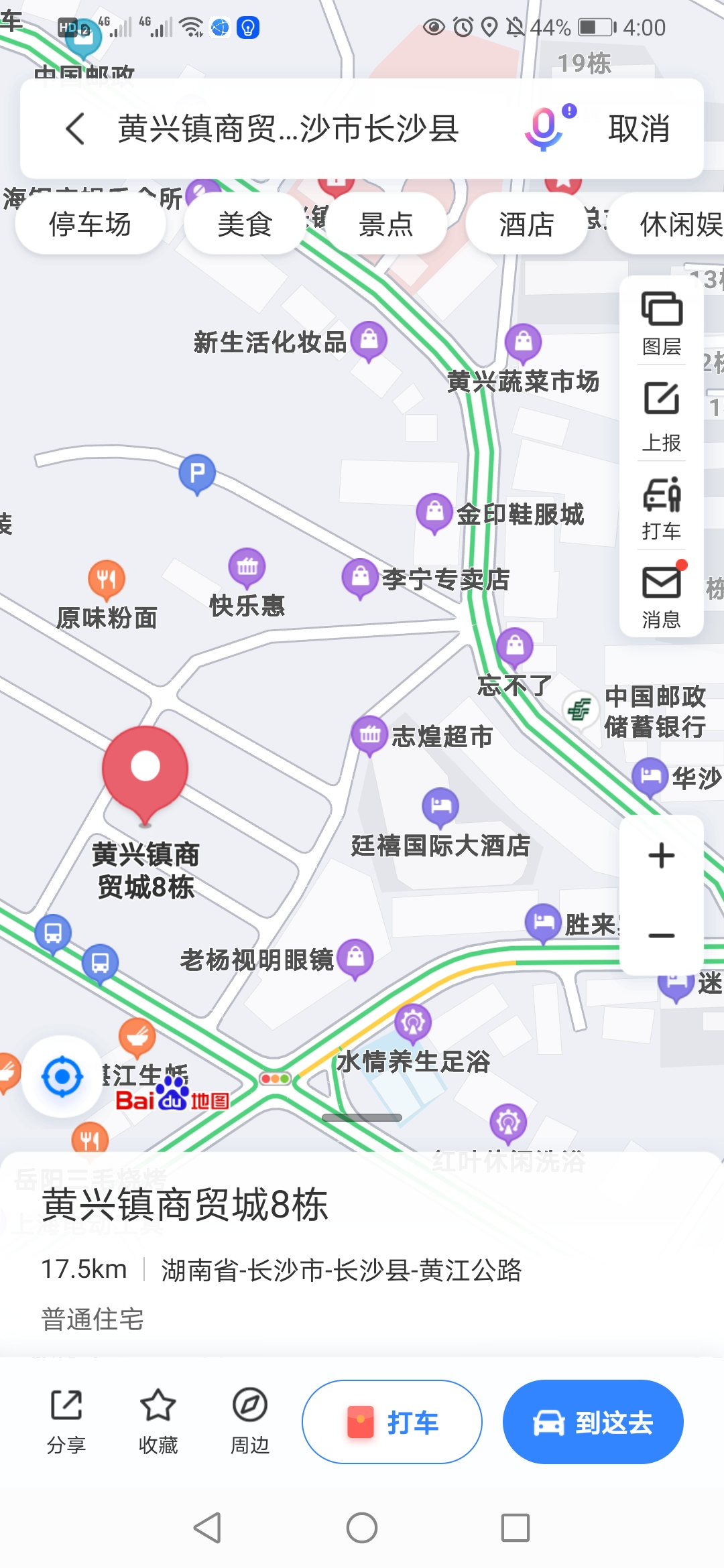The height and width of the screenshot is (1568, 724).
Task: Go back using the search bar arrow
Action: 76,129
